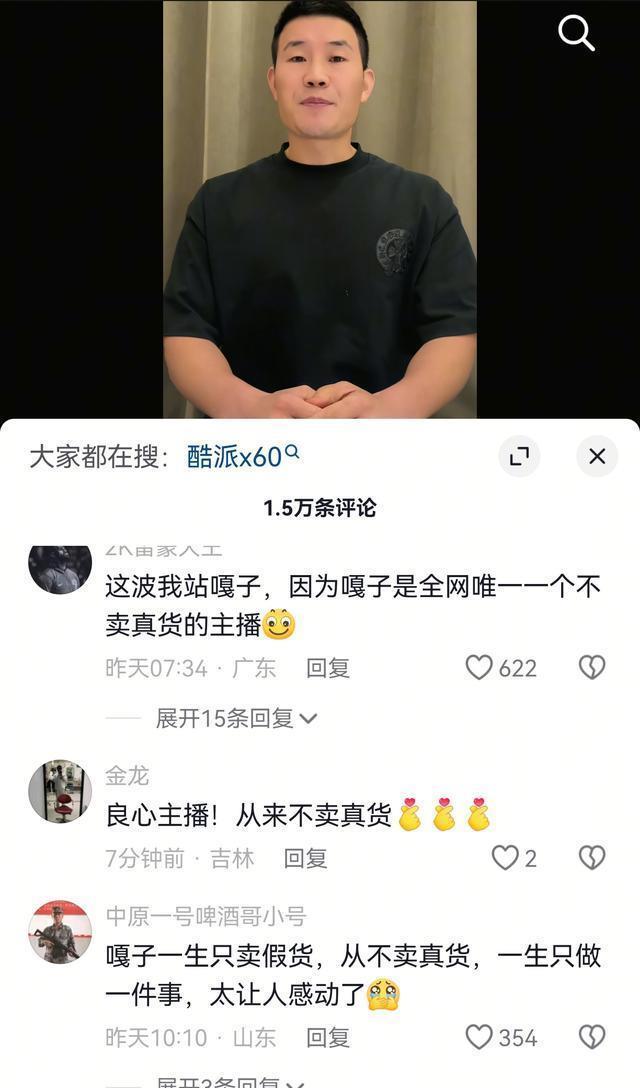Expand comments panel to full screen
This screenshot has height=1088, width=640.
pos(519,457)
